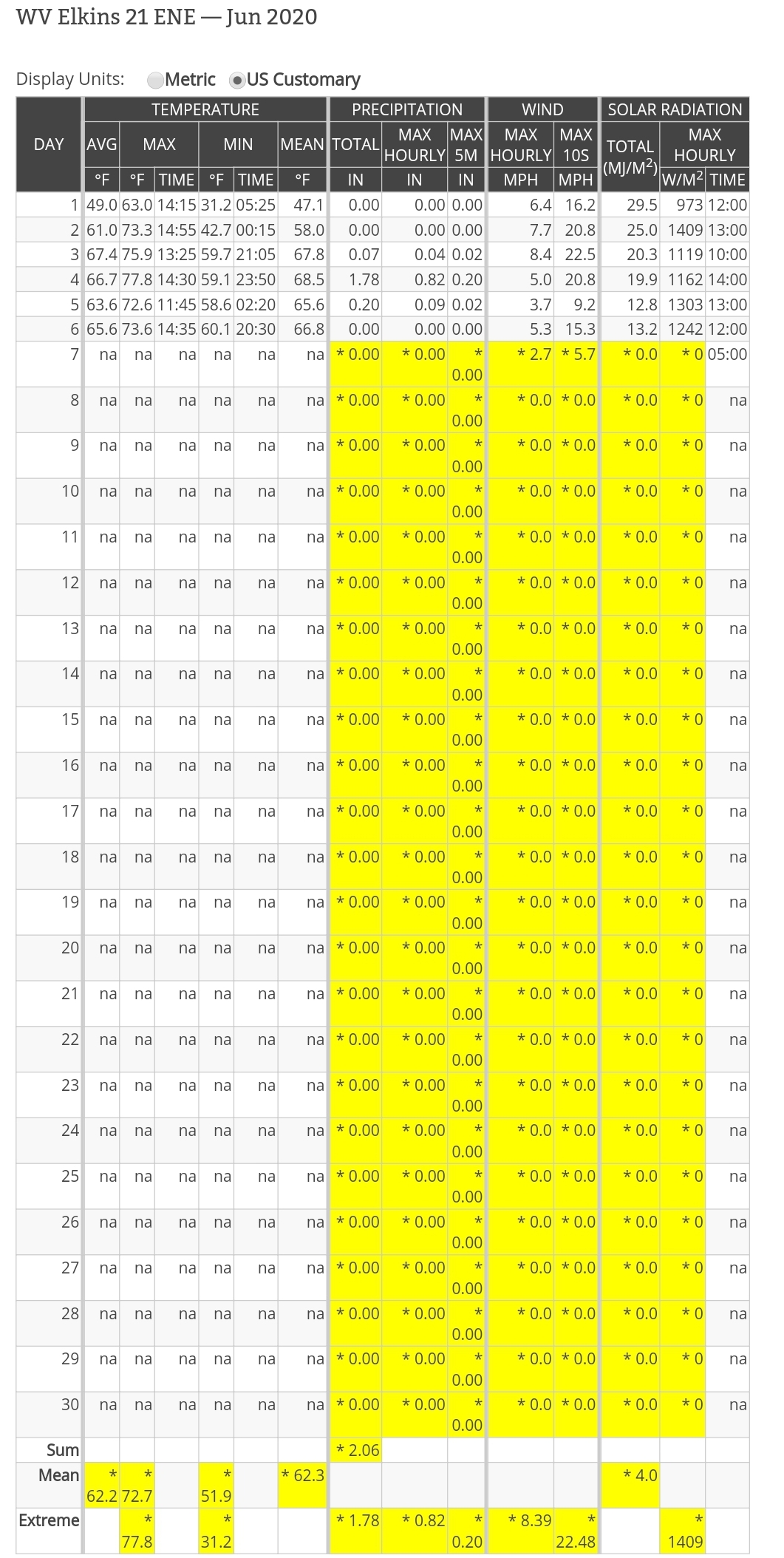Image resolution: width=784 pixels, height=1558 pixels.
Task: Select the Metric display units option
Action: point(156,80)
